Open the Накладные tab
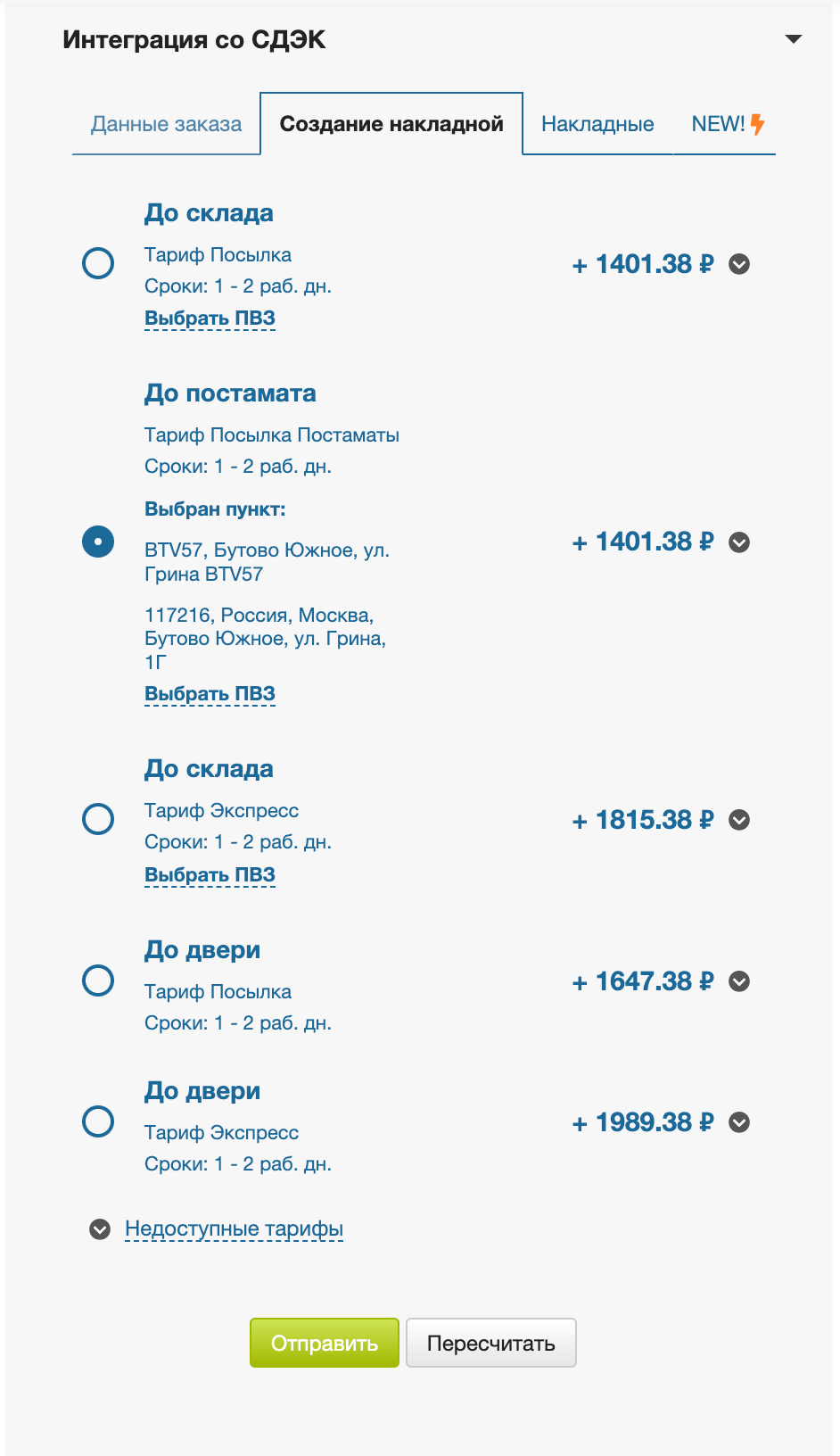This screenshot has height=1456, width=840. 597,124
